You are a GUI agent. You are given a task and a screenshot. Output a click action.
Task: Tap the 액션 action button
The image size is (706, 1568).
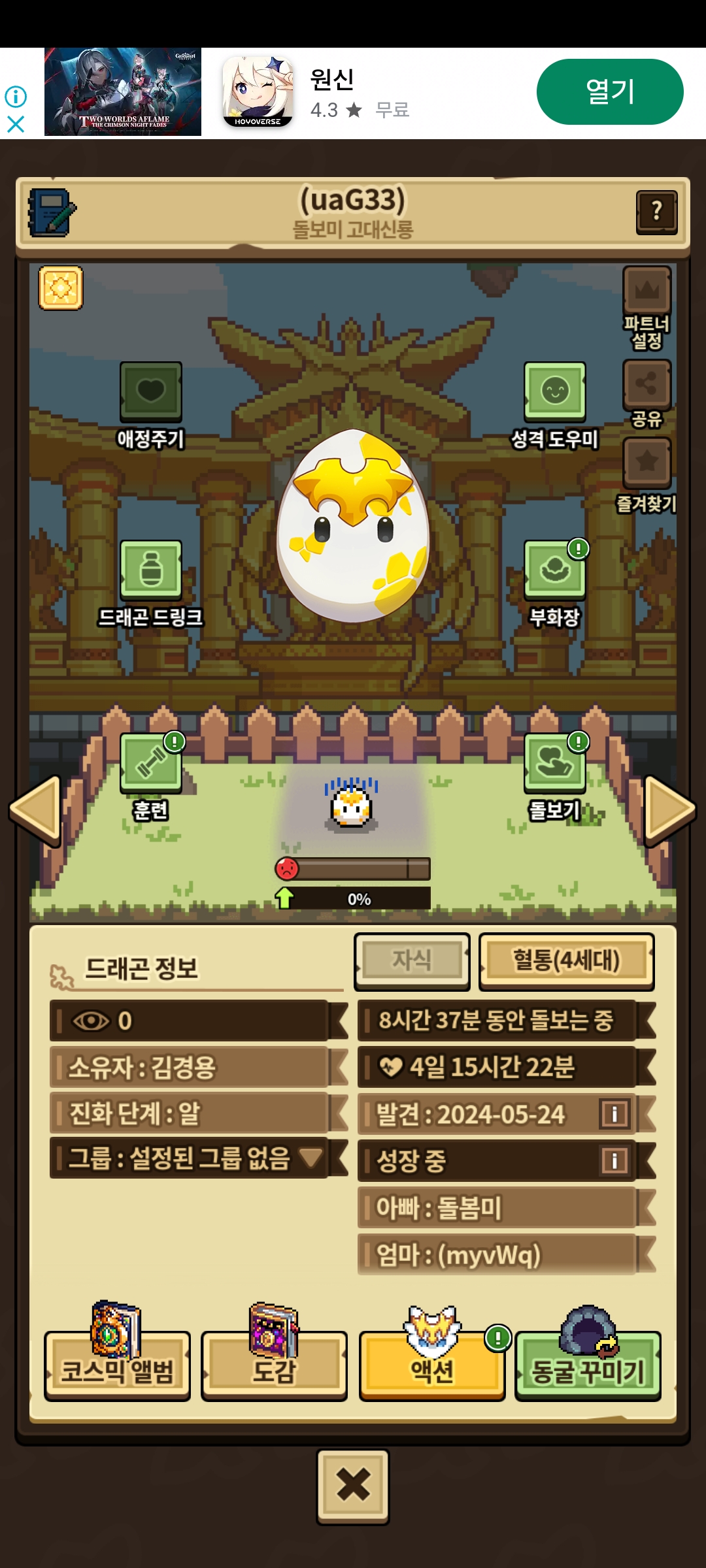[x=431, y=1365]
